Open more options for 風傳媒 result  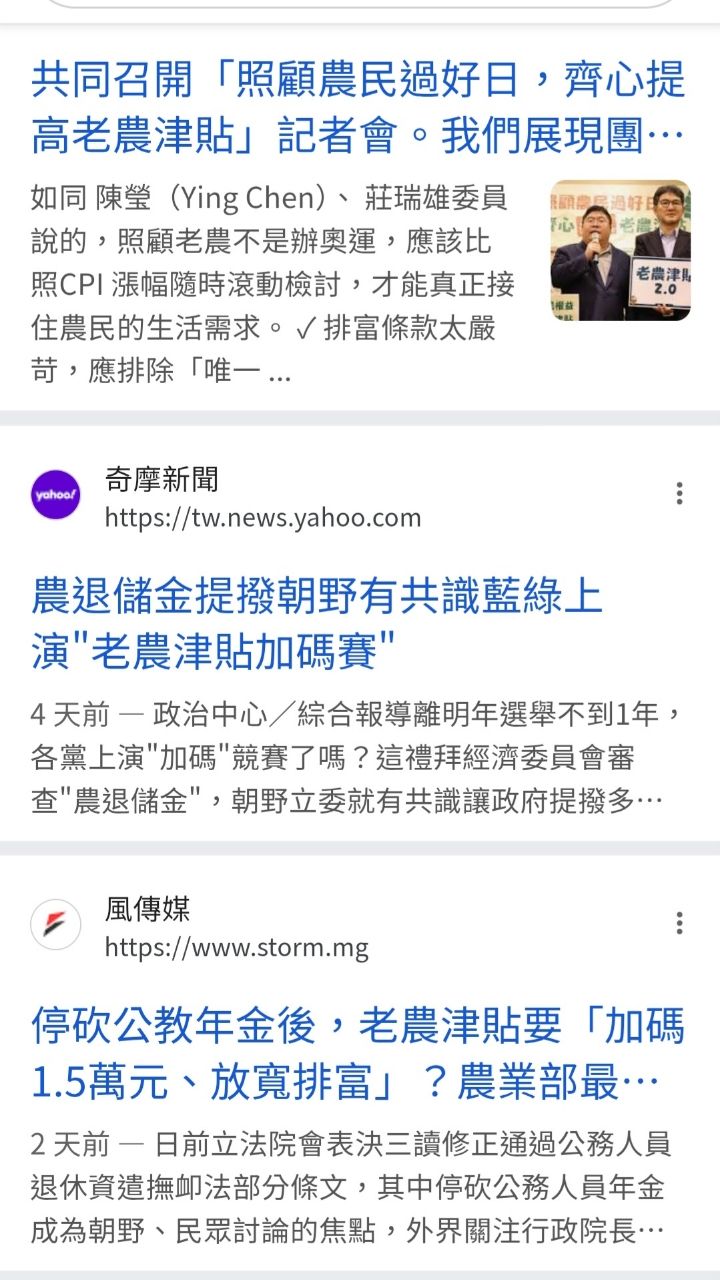coord(679,923)
